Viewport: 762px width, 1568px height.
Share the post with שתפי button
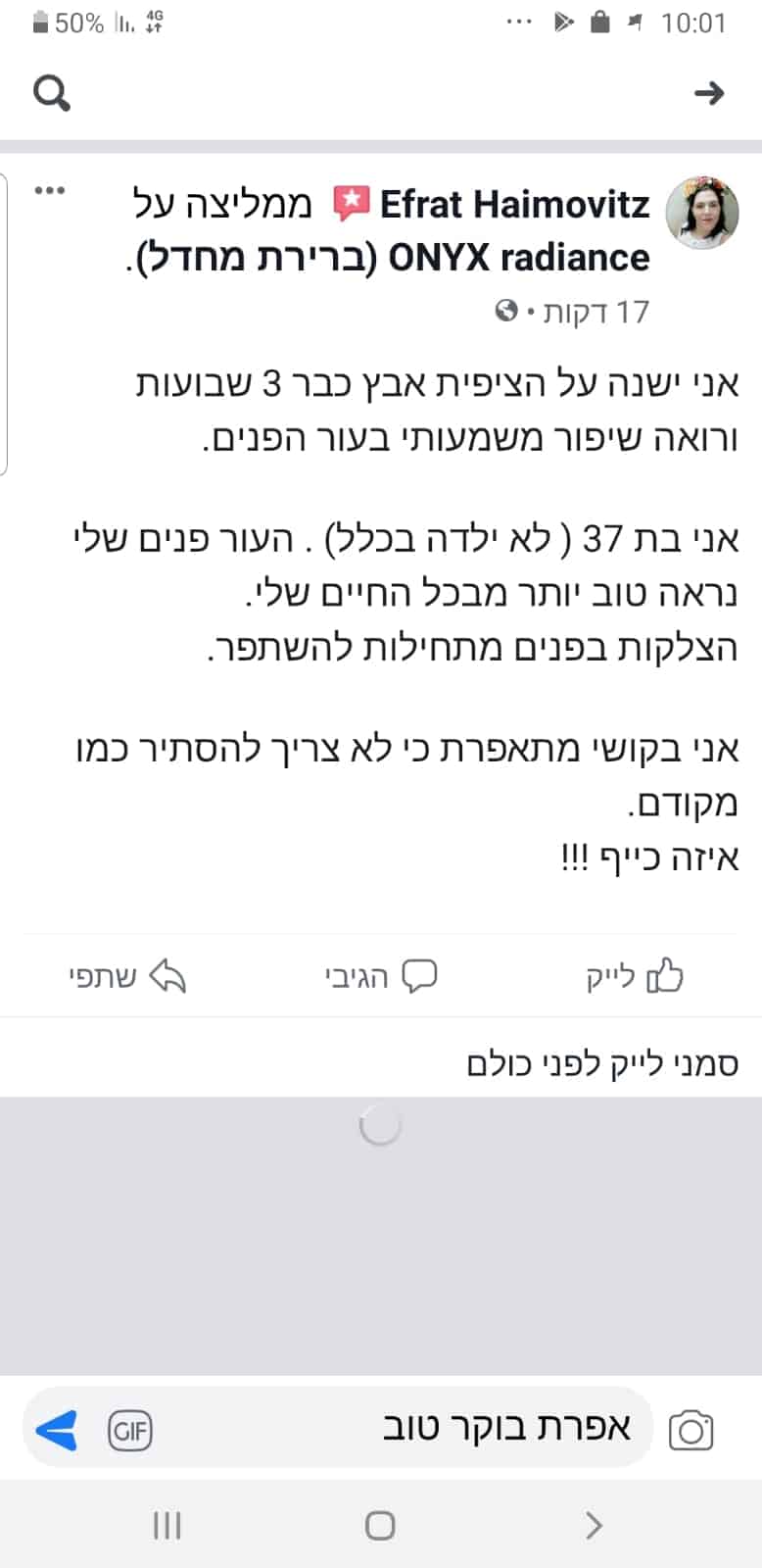[x=127, y=976]
